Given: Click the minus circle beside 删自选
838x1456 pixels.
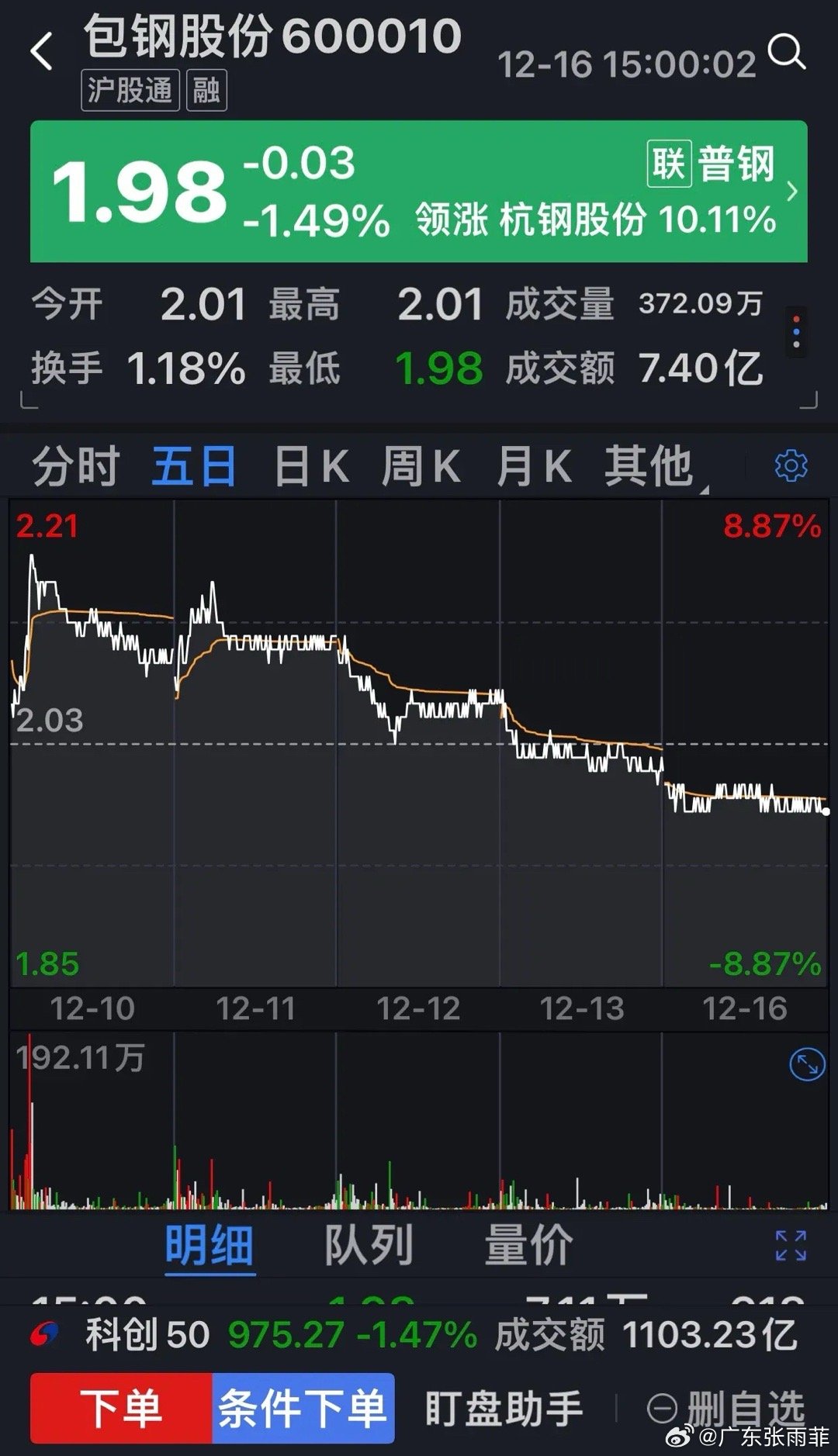Looking at the screenshot, I should [663, 1408].
